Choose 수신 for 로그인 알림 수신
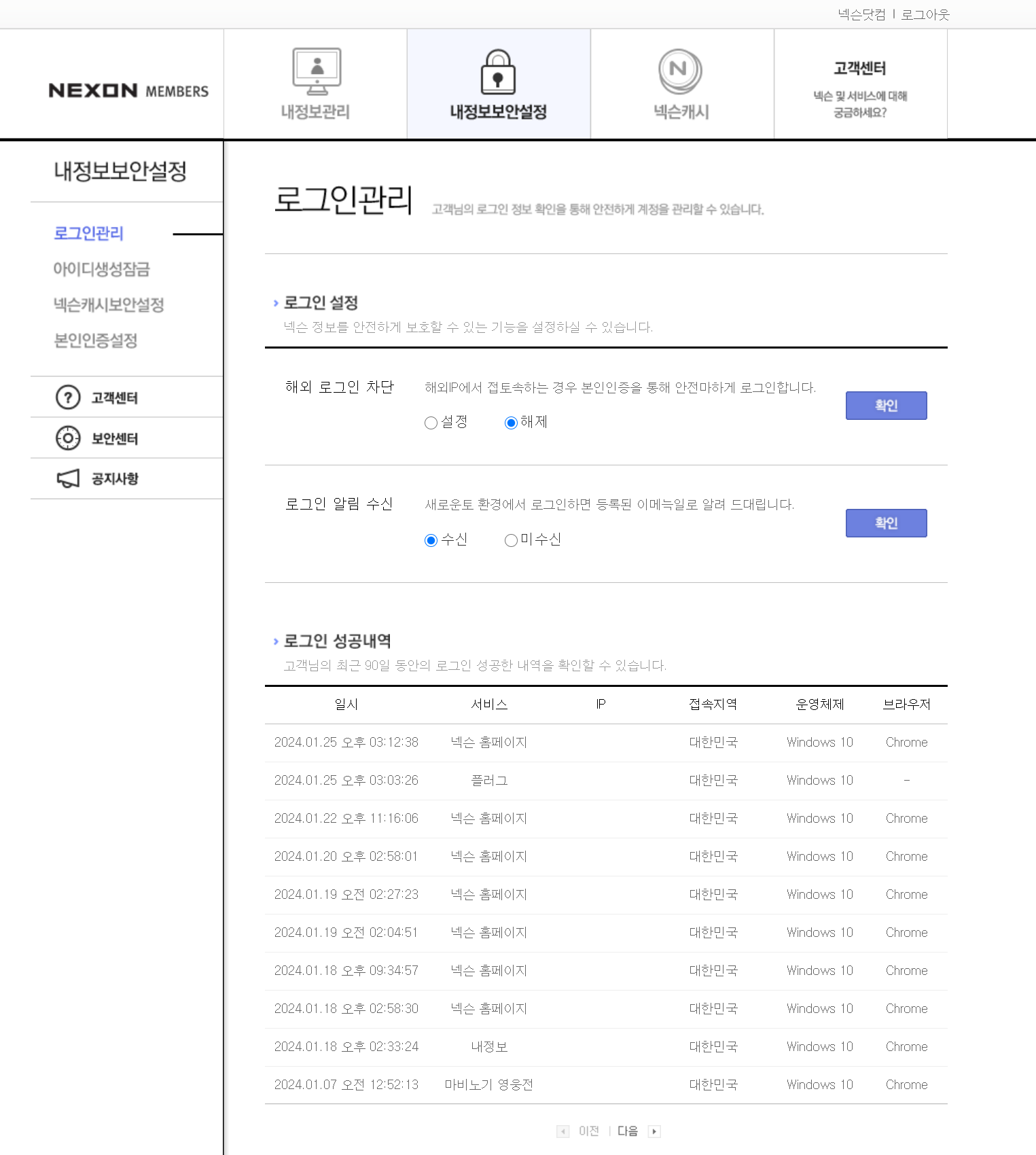 (x=431, y=540)
